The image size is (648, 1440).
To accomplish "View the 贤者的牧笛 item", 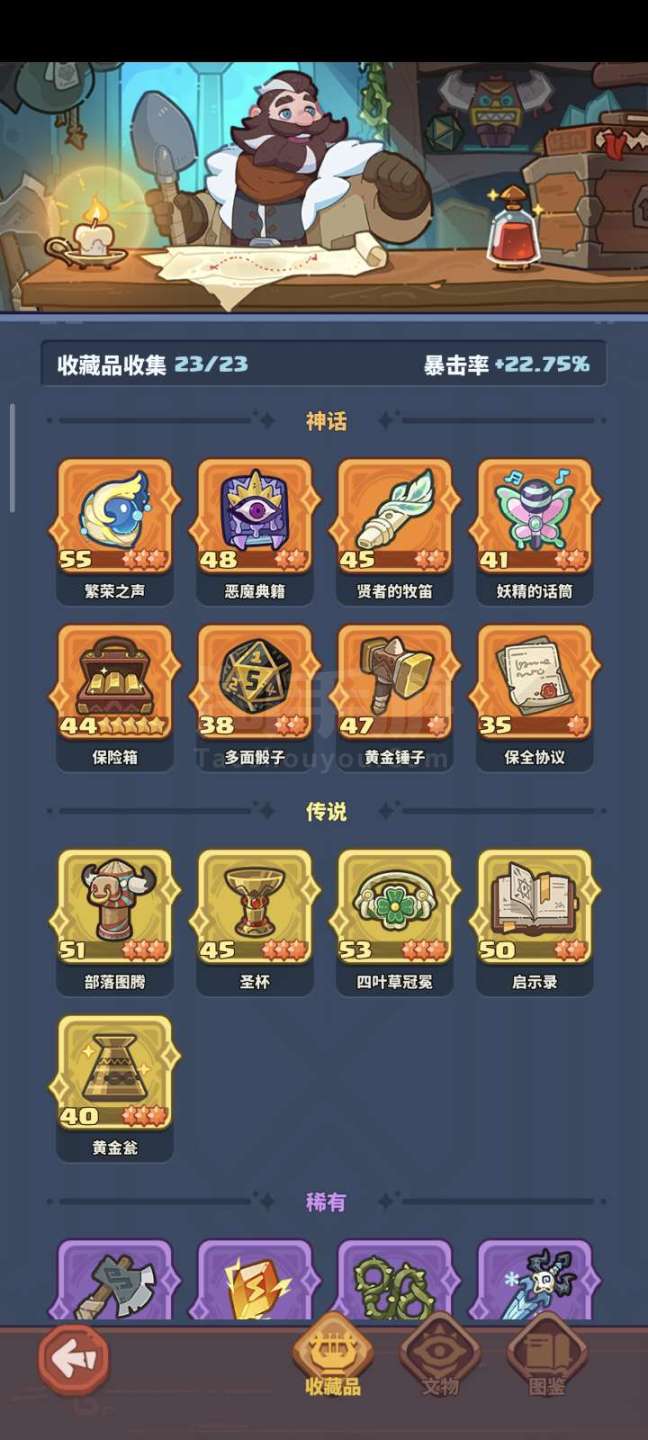I will 395,518.
